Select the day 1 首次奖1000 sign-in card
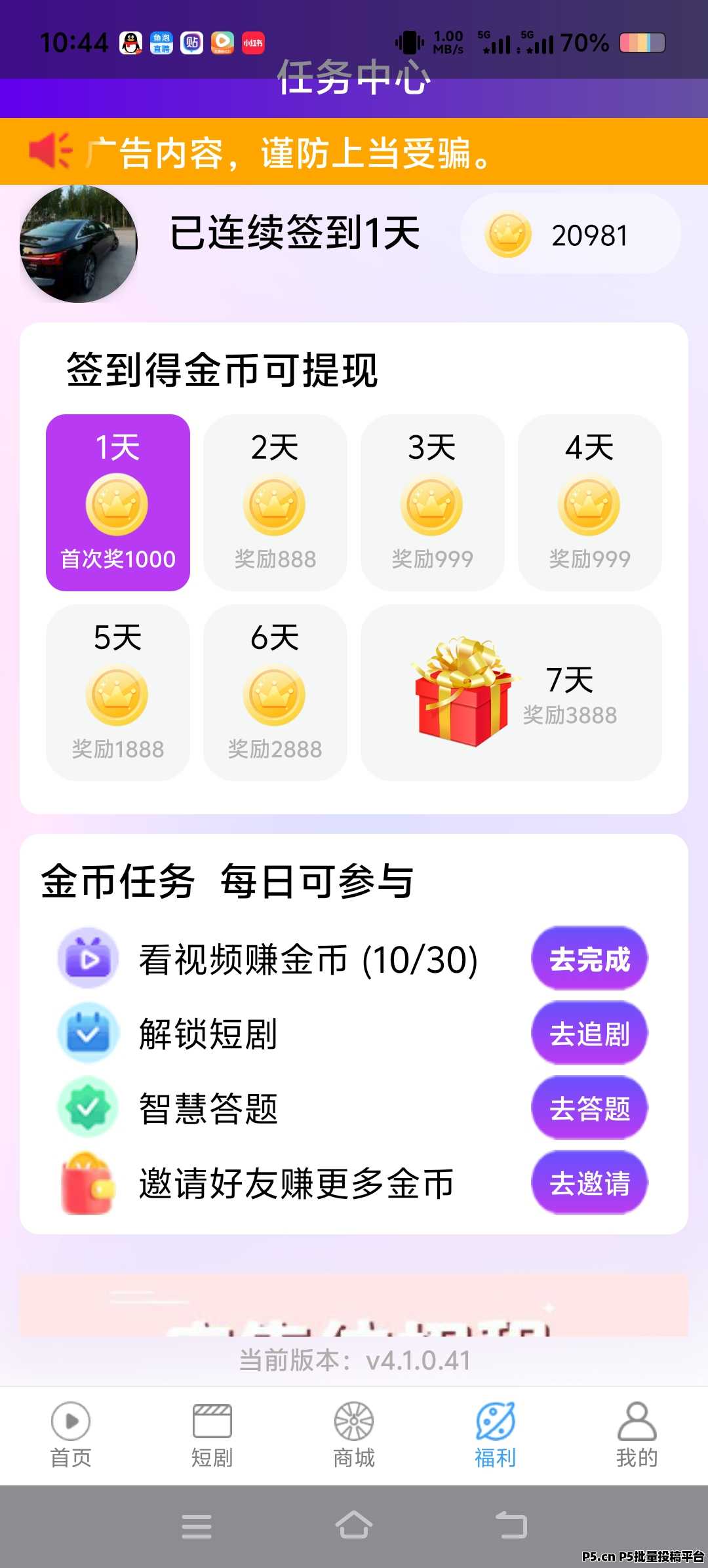The width and height of the screenshot is (708, 1568). coord(117,501)
